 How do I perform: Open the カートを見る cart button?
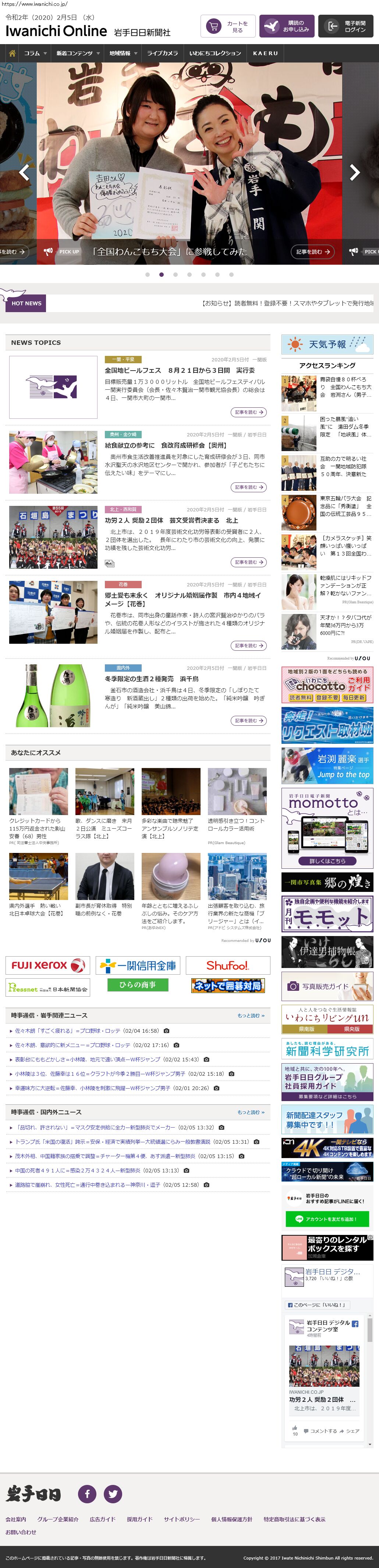[227, 26]
